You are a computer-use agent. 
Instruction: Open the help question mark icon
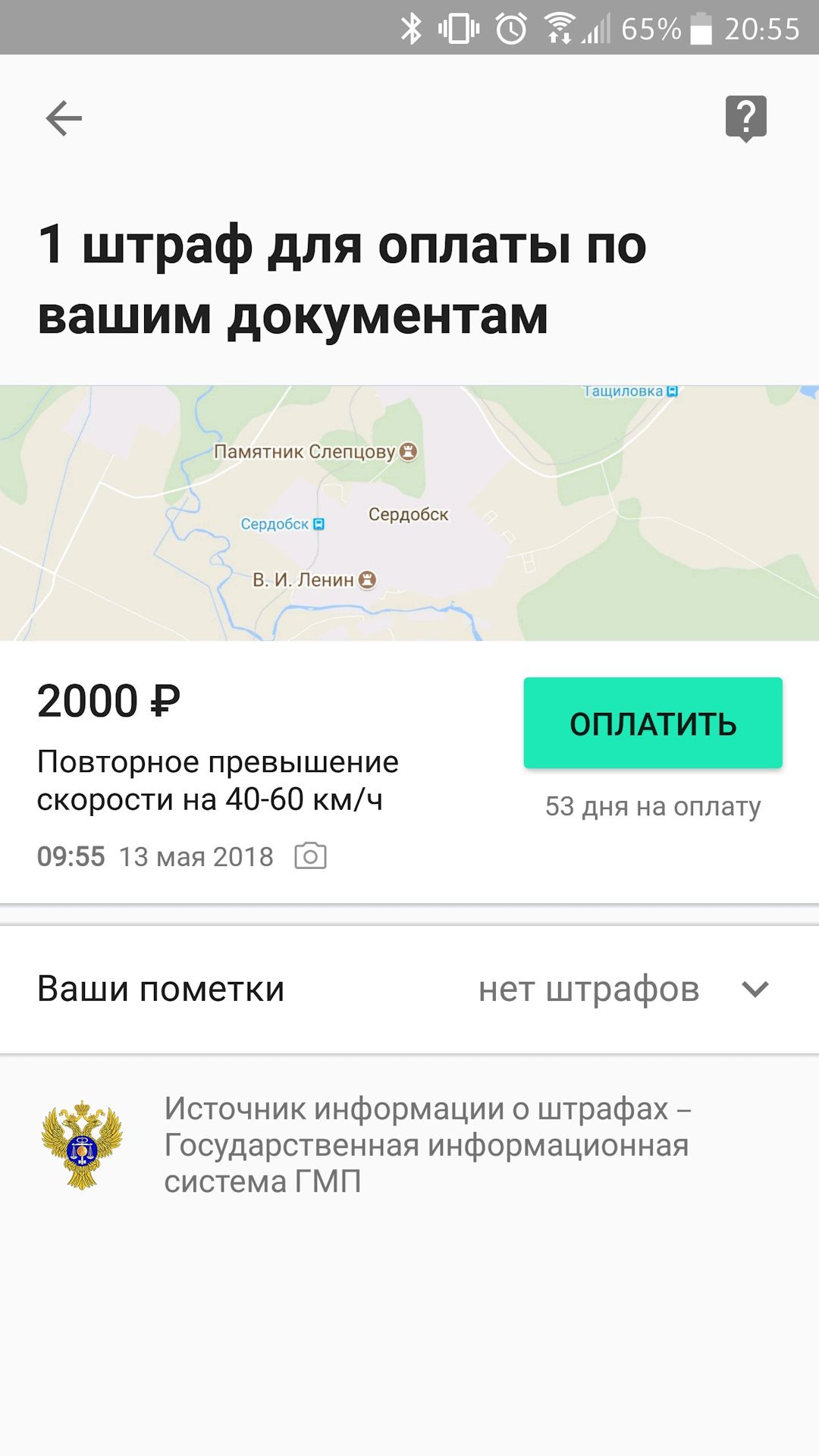(x=745, y=118)
